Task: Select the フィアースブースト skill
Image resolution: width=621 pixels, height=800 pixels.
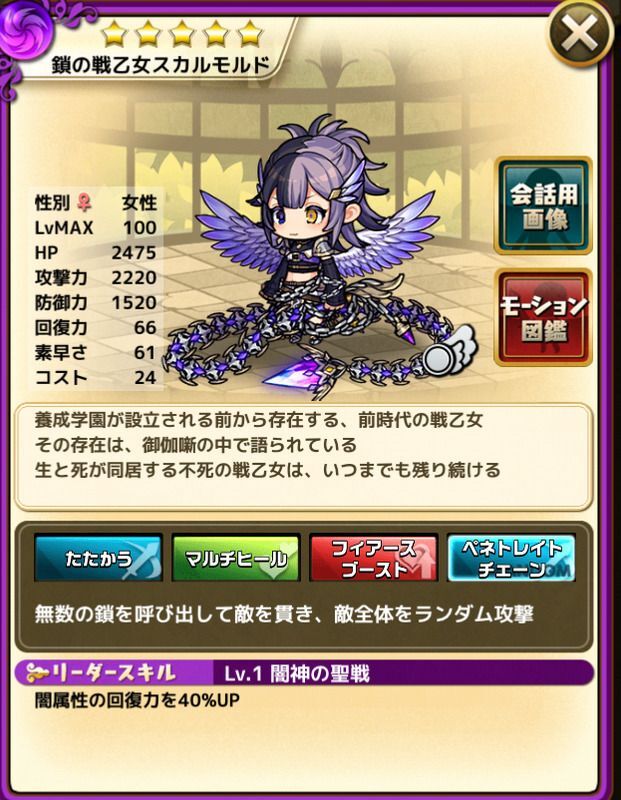Action: click(373, 557)
